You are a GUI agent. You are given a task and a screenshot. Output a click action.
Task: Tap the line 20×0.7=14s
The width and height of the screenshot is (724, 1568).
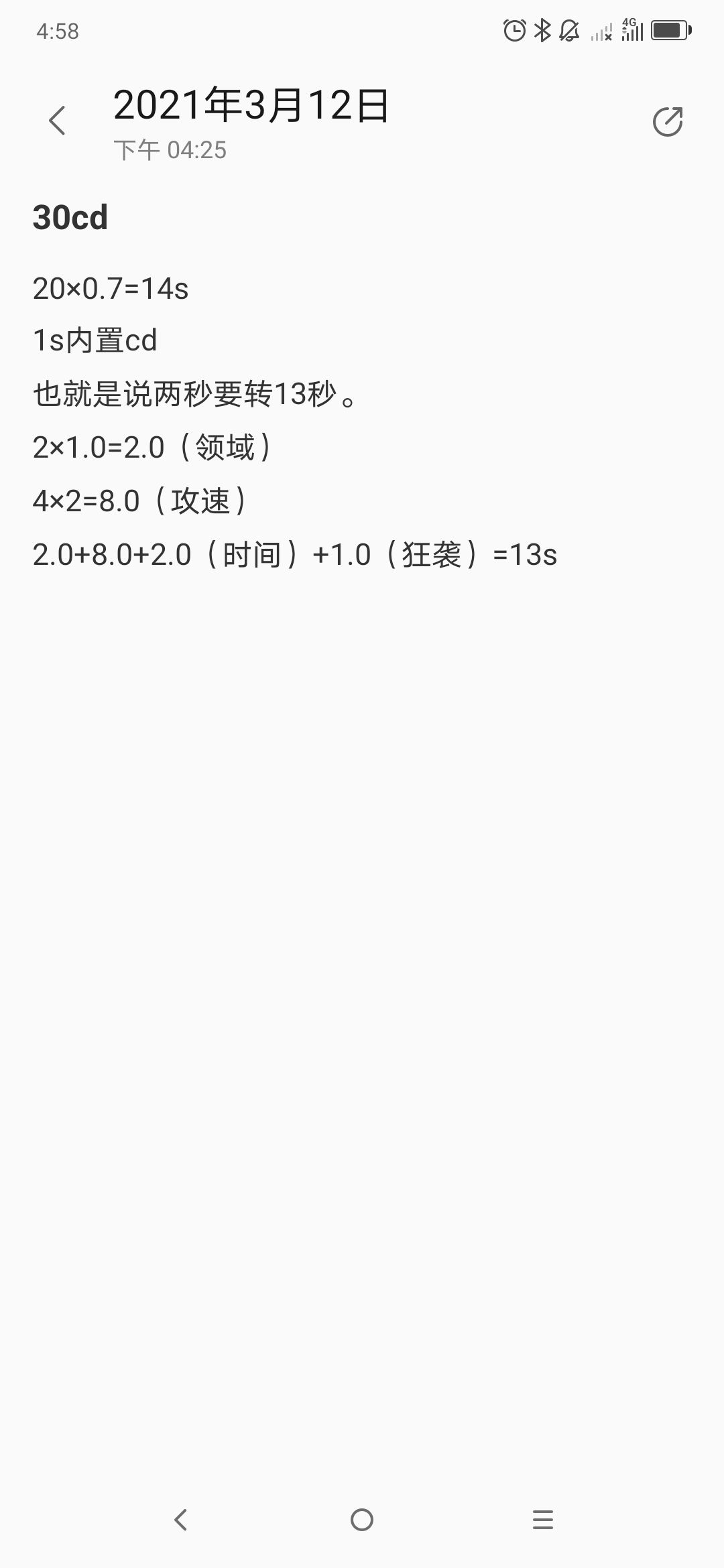click(109, 288)
